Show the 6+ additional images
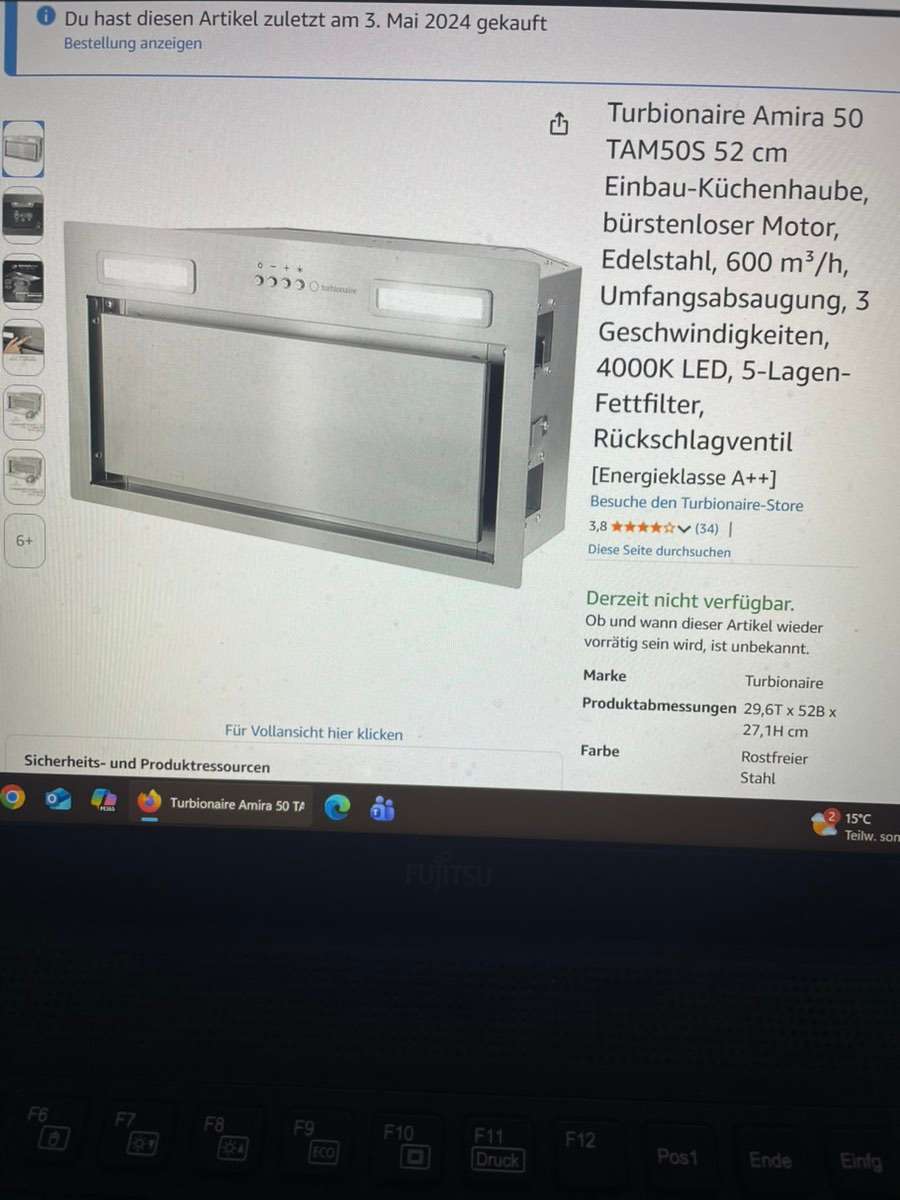 point(24,541)
